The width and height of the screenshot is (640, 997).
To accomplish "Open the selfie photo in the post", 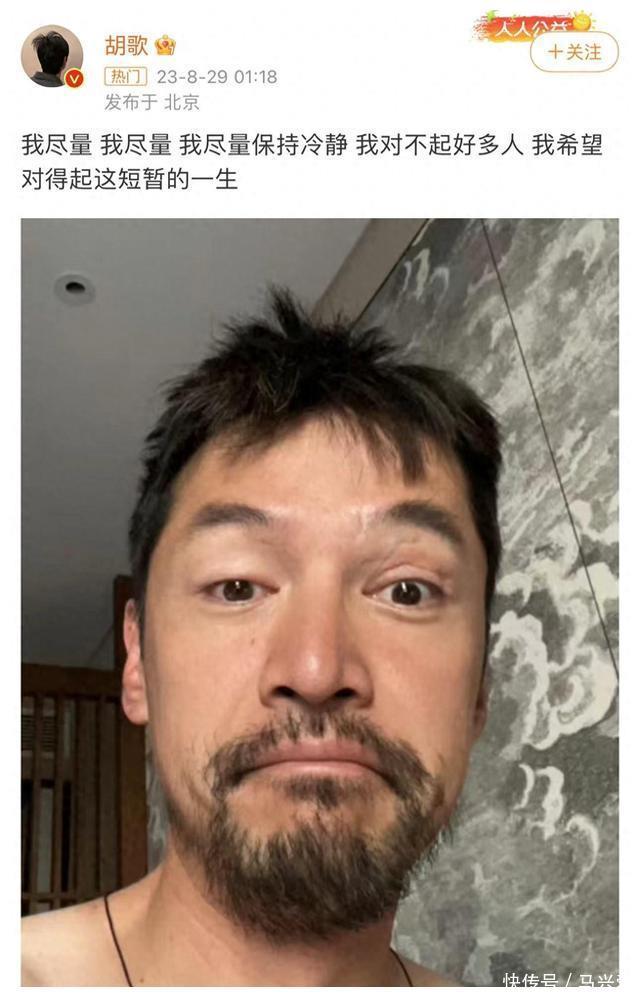I will 320,600.
